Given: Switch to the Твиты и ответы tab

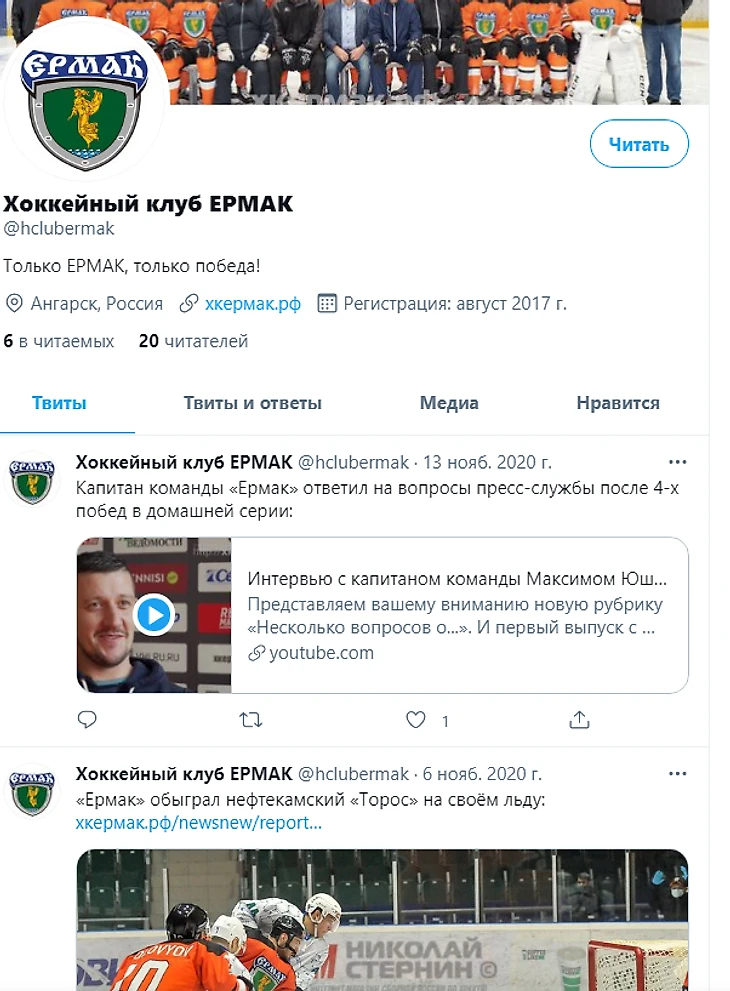Looking at the screenshot, I should pyautogui.click(x=252, y=403).
